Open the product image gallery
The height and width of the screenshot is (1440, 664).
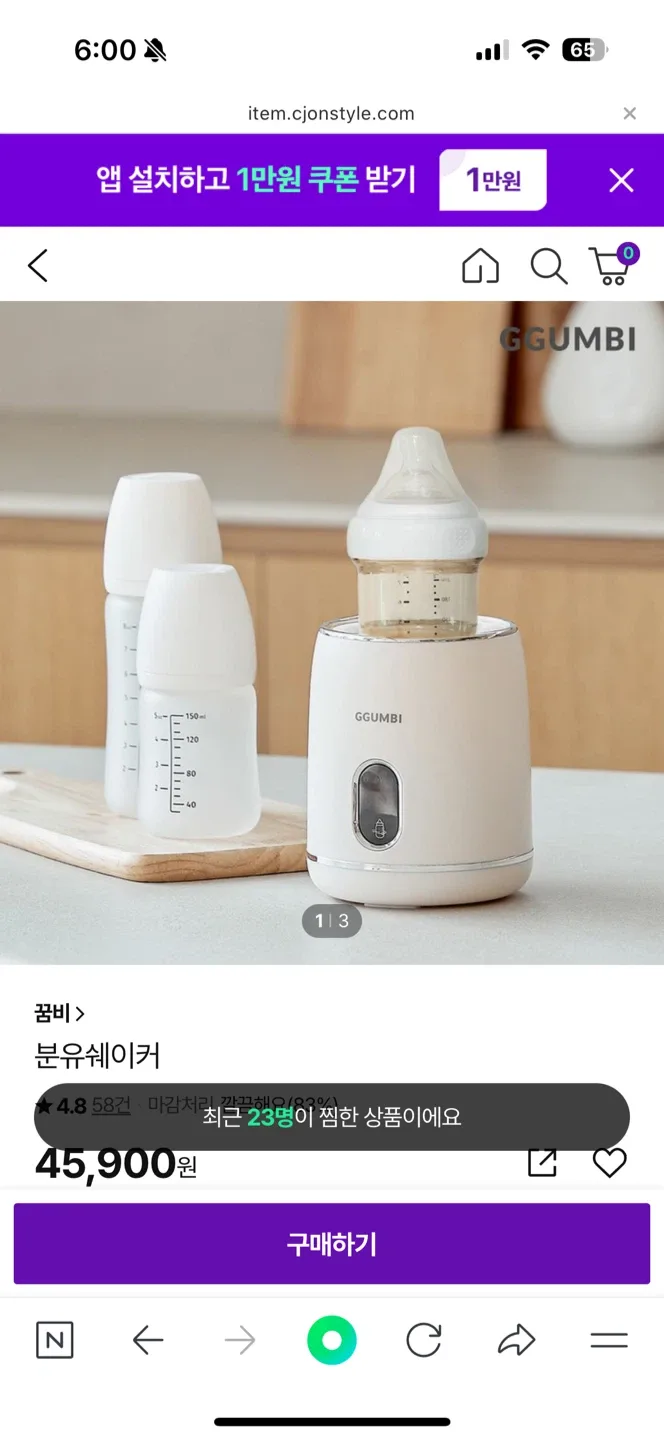point(332,630)
